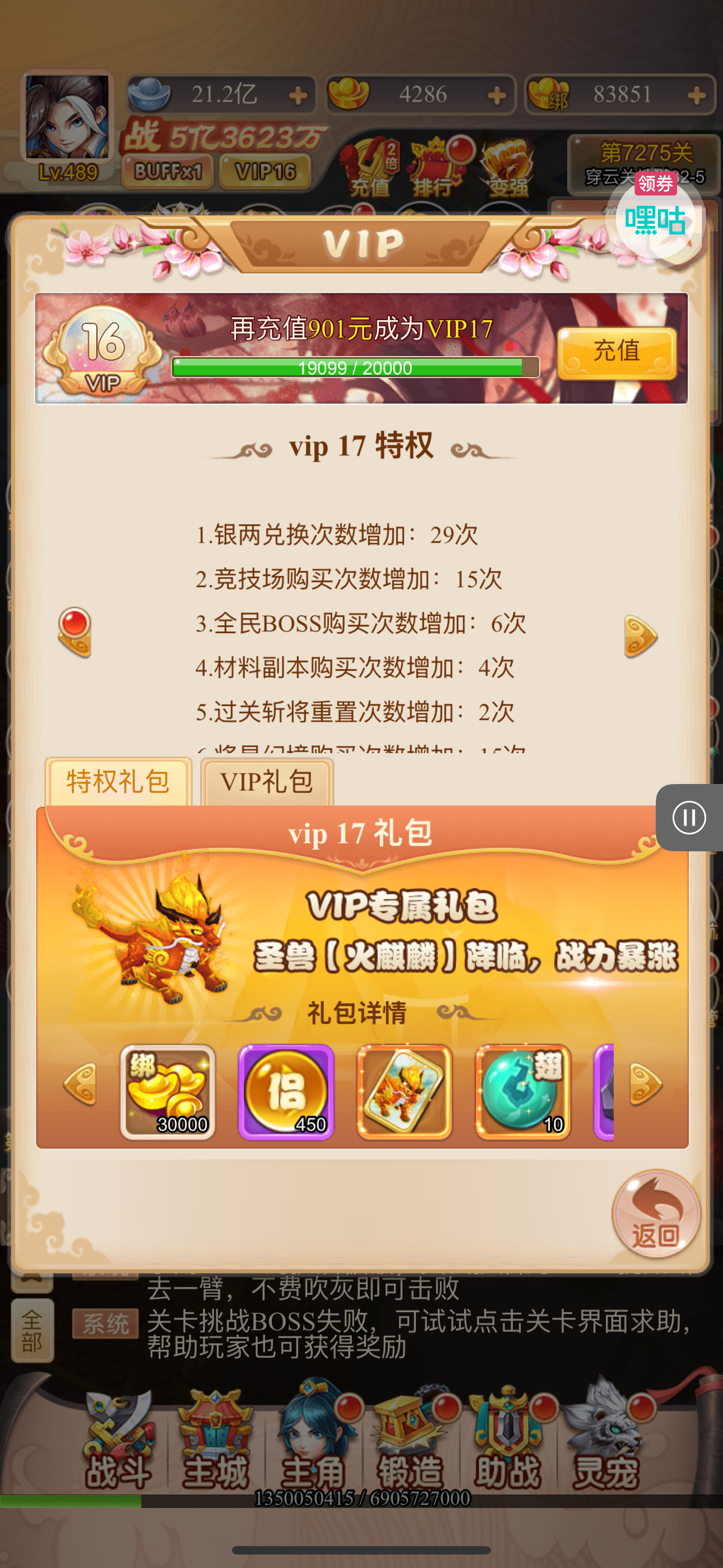The height and width of the screenshot is (1568, 723).
Task: Switch to the VIP礼包 tab
Action: [267, 782]
